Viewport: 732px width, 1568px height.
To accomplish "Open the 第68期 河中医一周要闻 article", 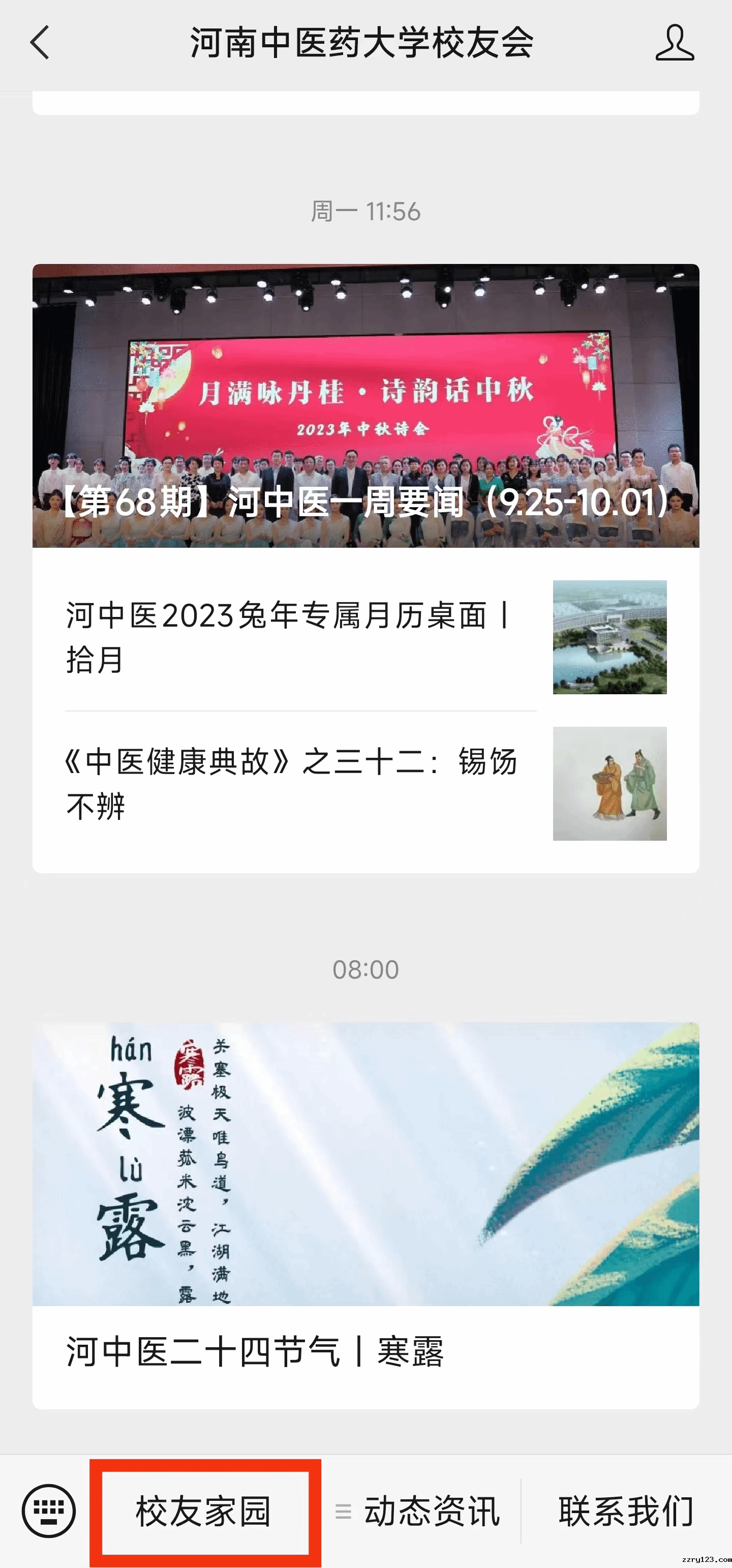I will [x=365, y=406].
